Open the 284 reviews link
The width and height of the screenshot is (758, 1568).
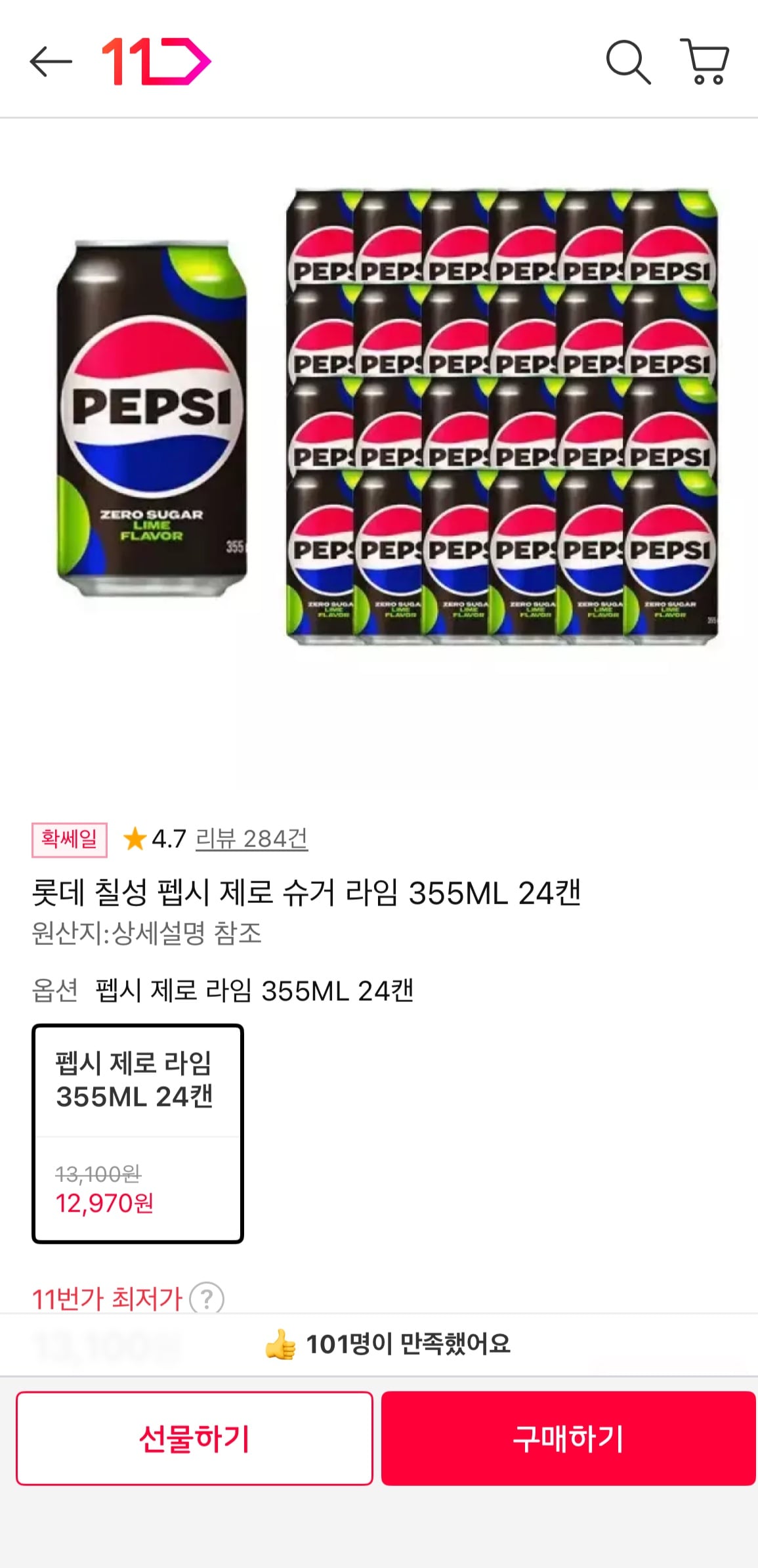(251, 838)
